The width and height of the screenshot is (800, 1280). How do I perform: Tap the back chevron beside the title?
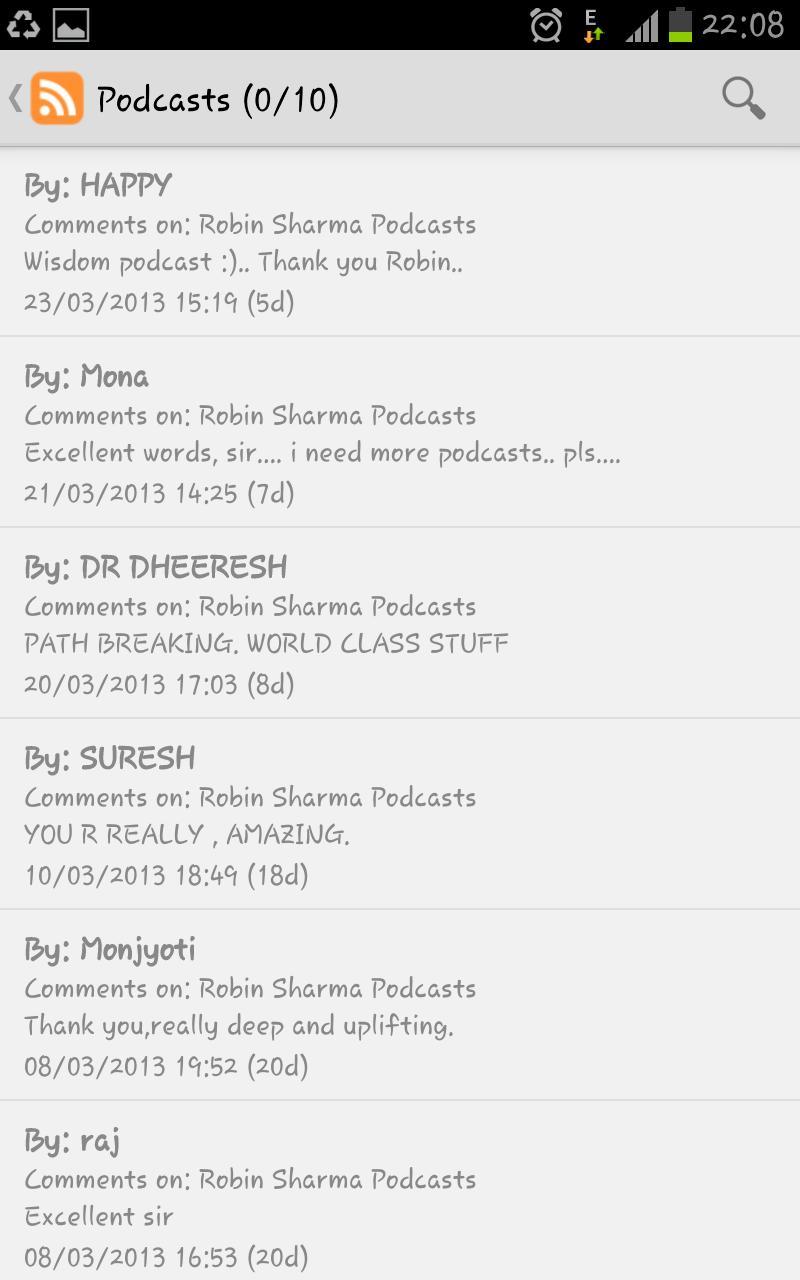13,97
